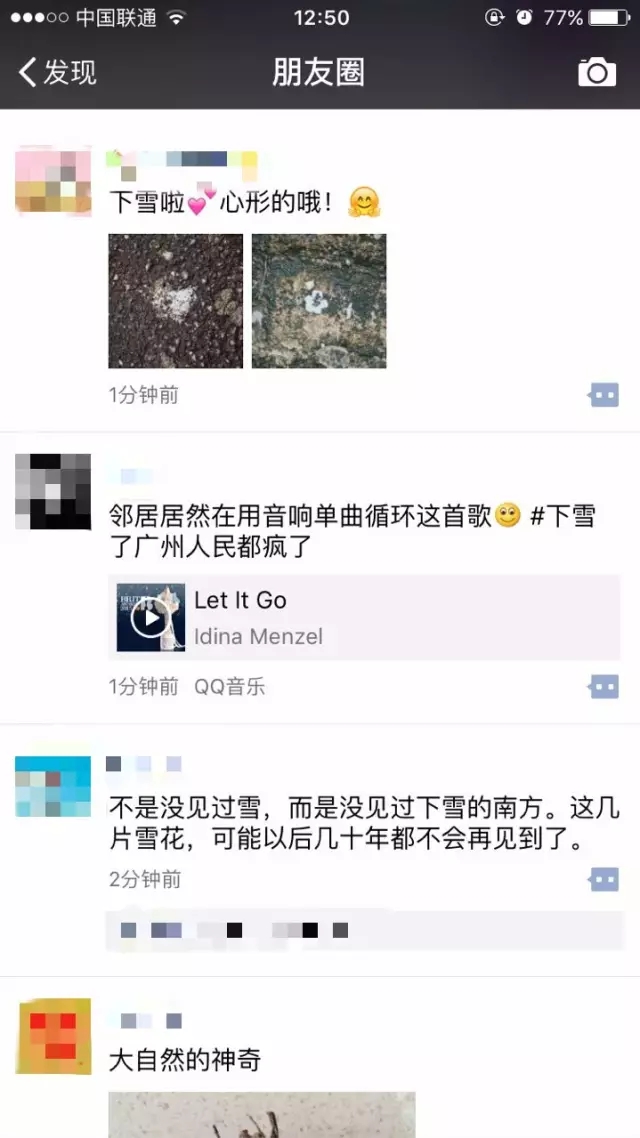The height and width of the screenshot is (1138, 640).
Task: Open QQ音乐 source link
Action: 229,687
